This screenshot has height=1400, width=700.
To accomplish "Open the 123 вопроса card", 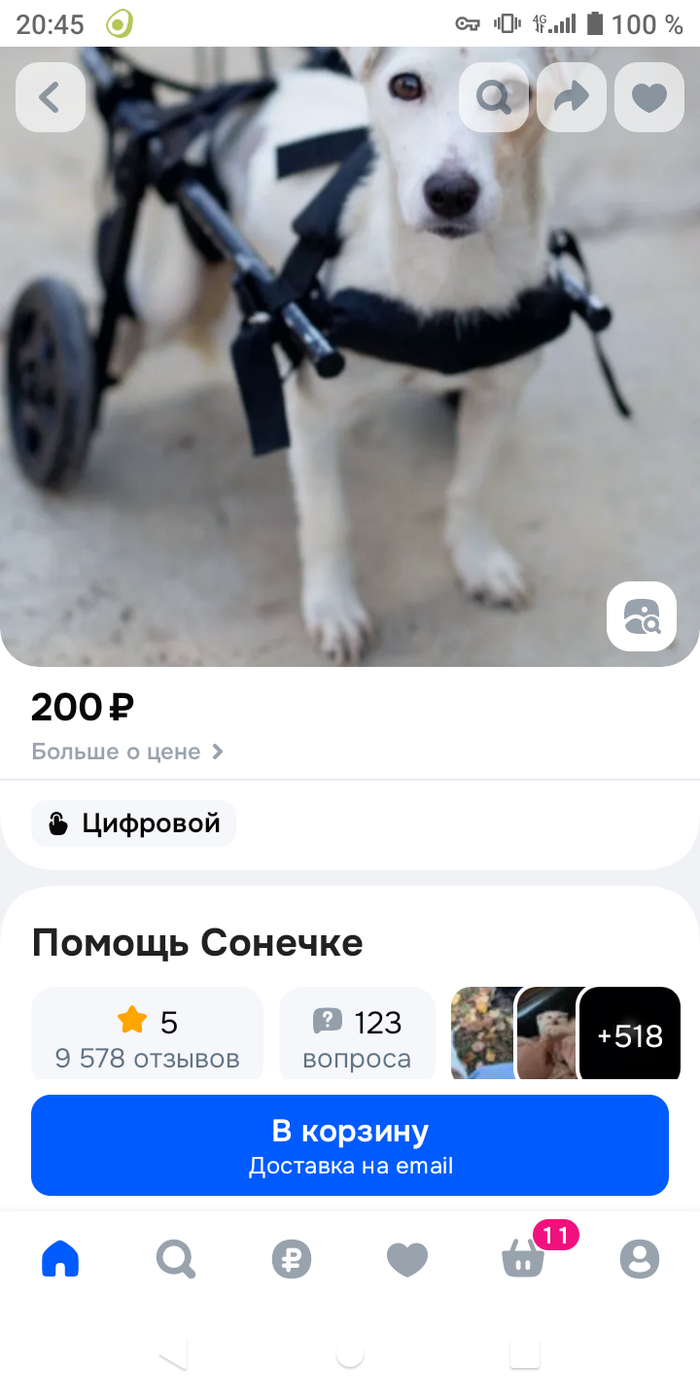I will [357, 1036].
